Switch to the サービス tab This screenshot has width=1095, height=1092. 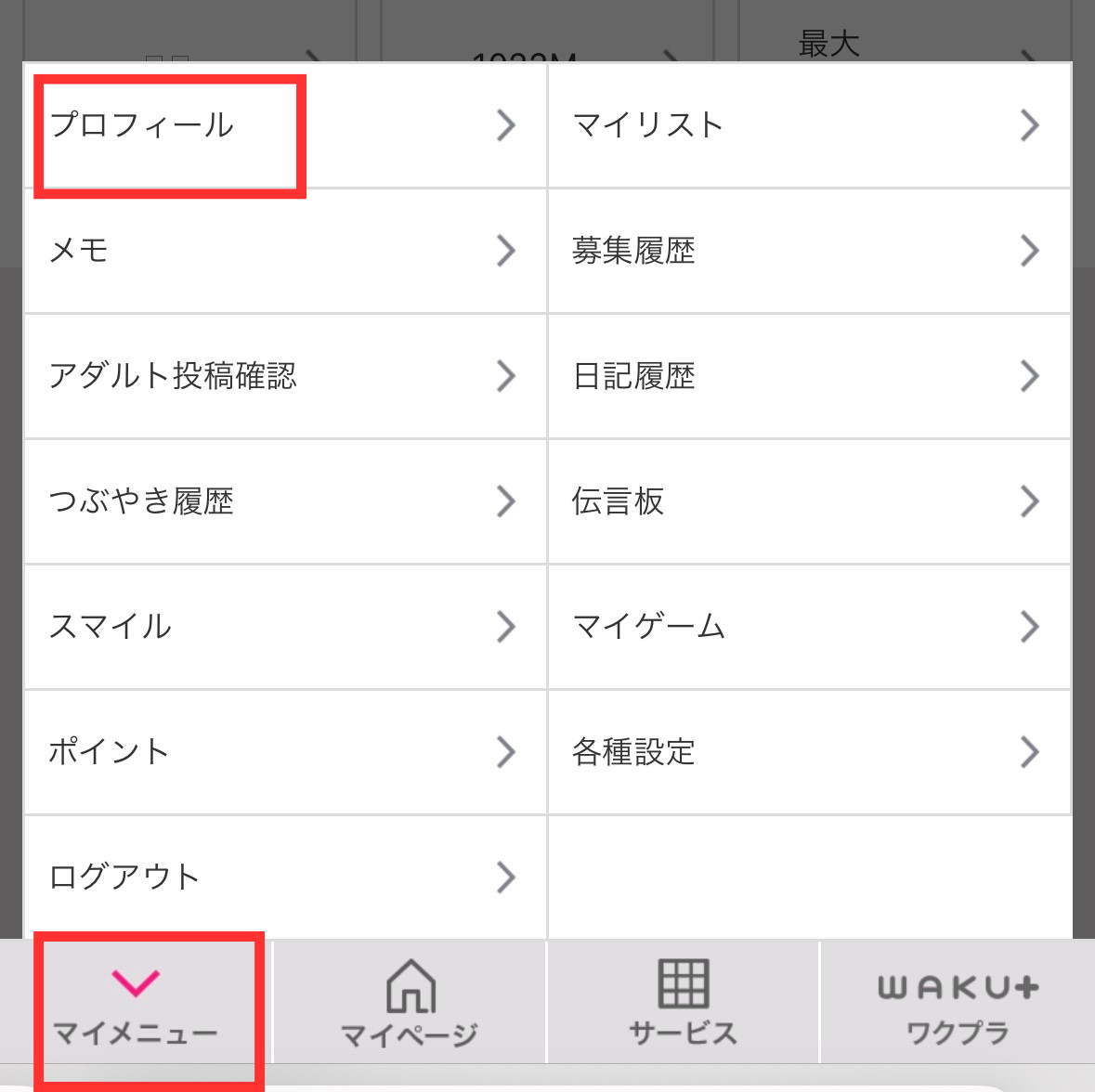(x=684, y=1005)
